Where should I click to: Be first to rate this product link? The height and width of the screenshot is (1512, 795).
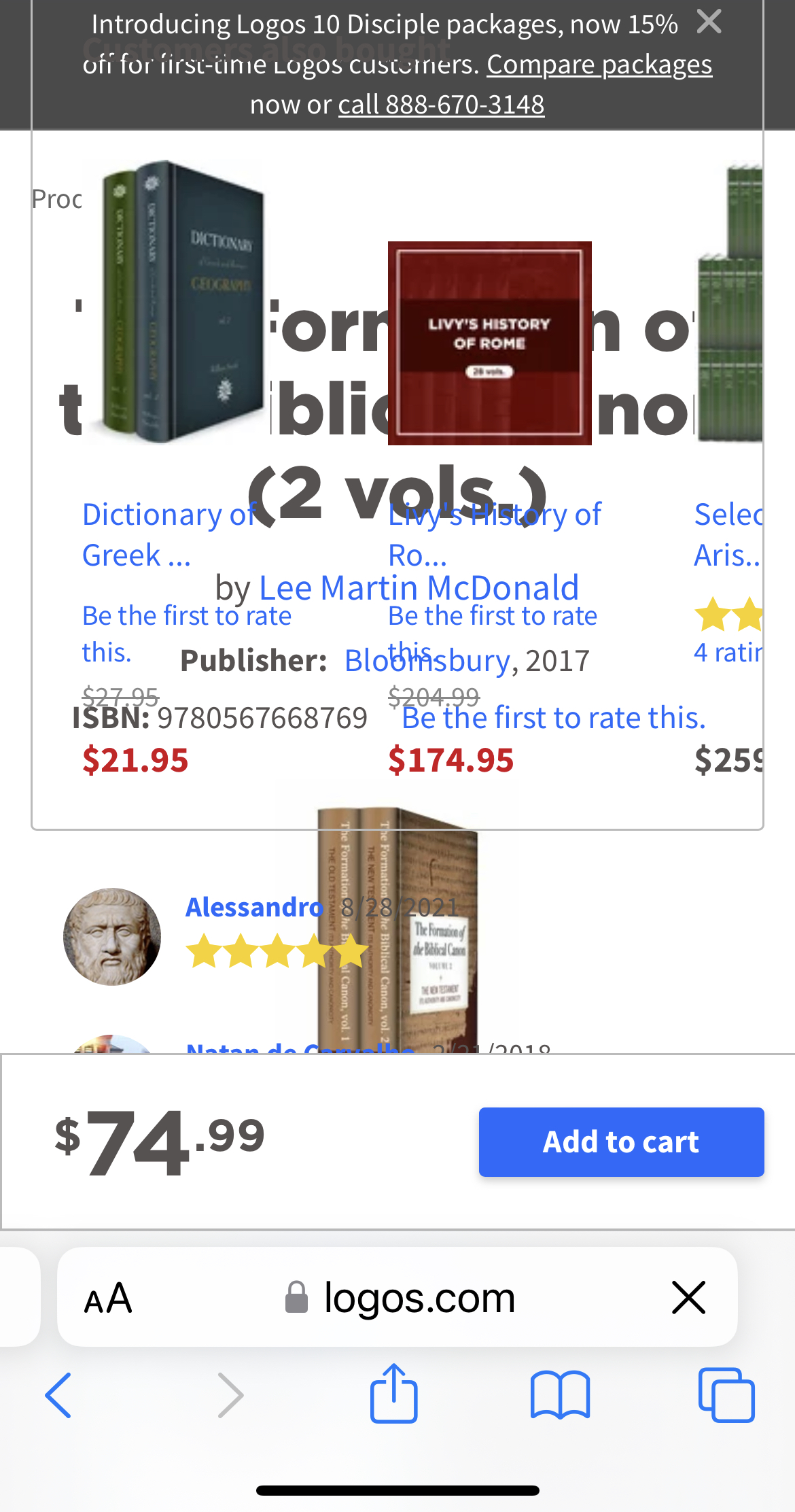tap(553, 718)
